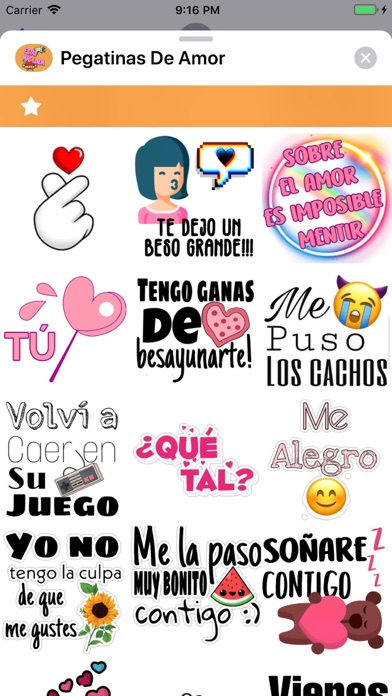Image resolution: width=392 pixels, height=696 pixels.
Task: Open the star favorites tab
Action: (x=31, y=107)
